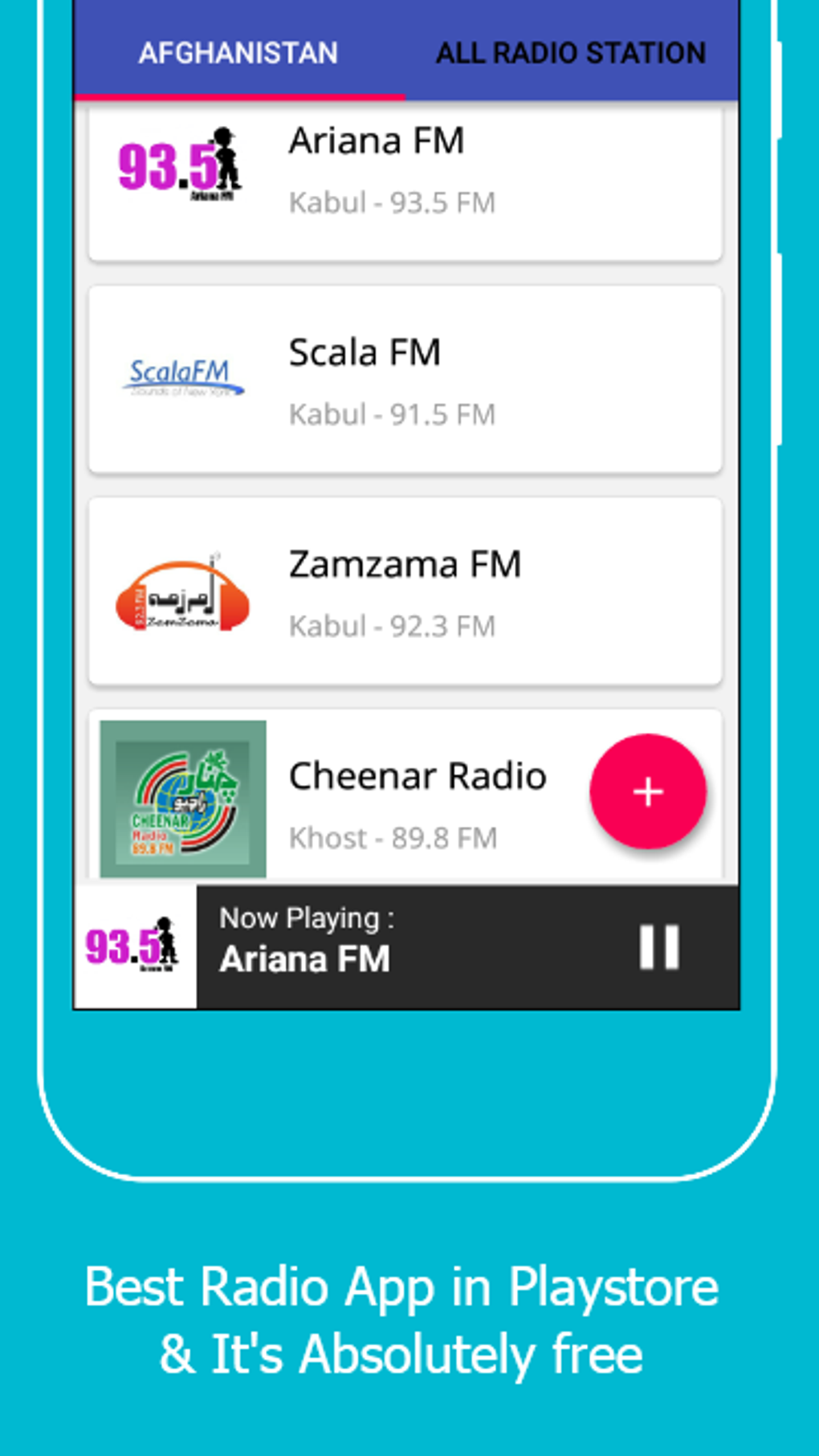819x1456 pixels.
Task: Open the Cheenar Radio Khost station
Action: point(418,803)
